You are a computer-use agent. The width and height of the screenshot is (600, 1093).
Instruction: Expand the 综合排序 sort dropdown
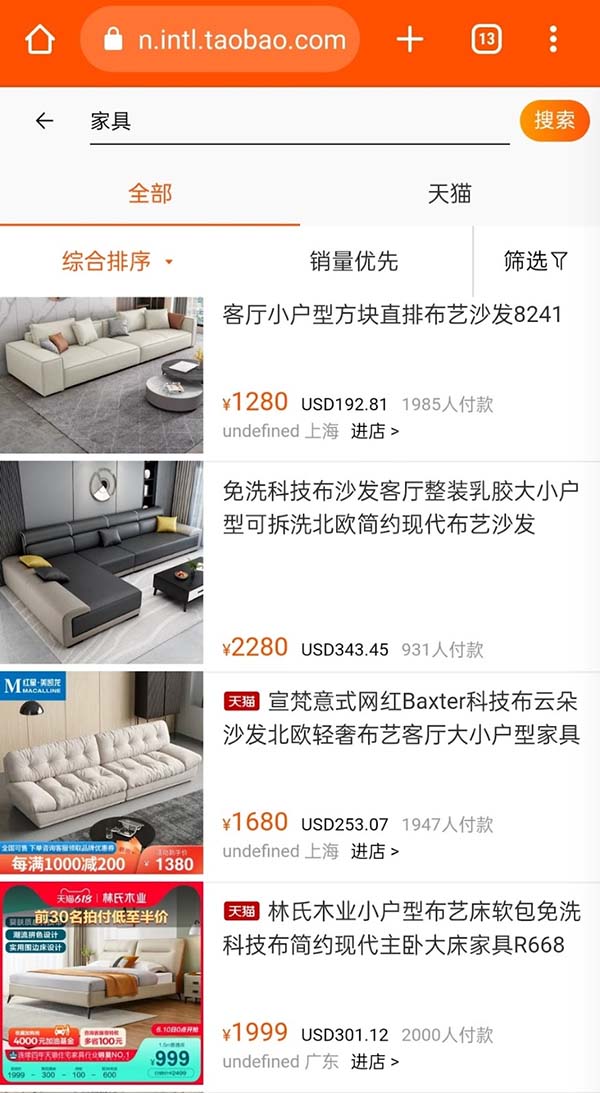tap(118, 262)
